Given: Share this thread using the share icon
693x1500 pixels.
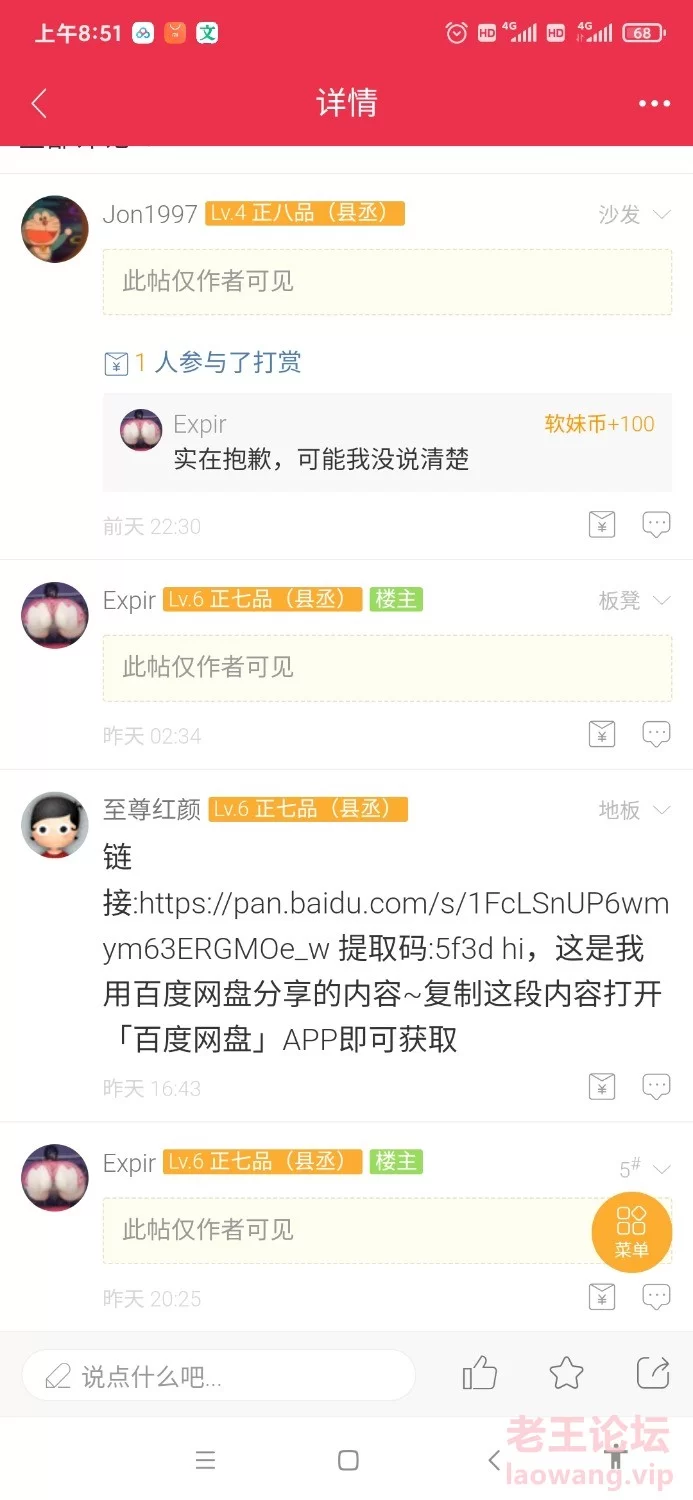Looking at the screenshot, I should point(653,1373).
